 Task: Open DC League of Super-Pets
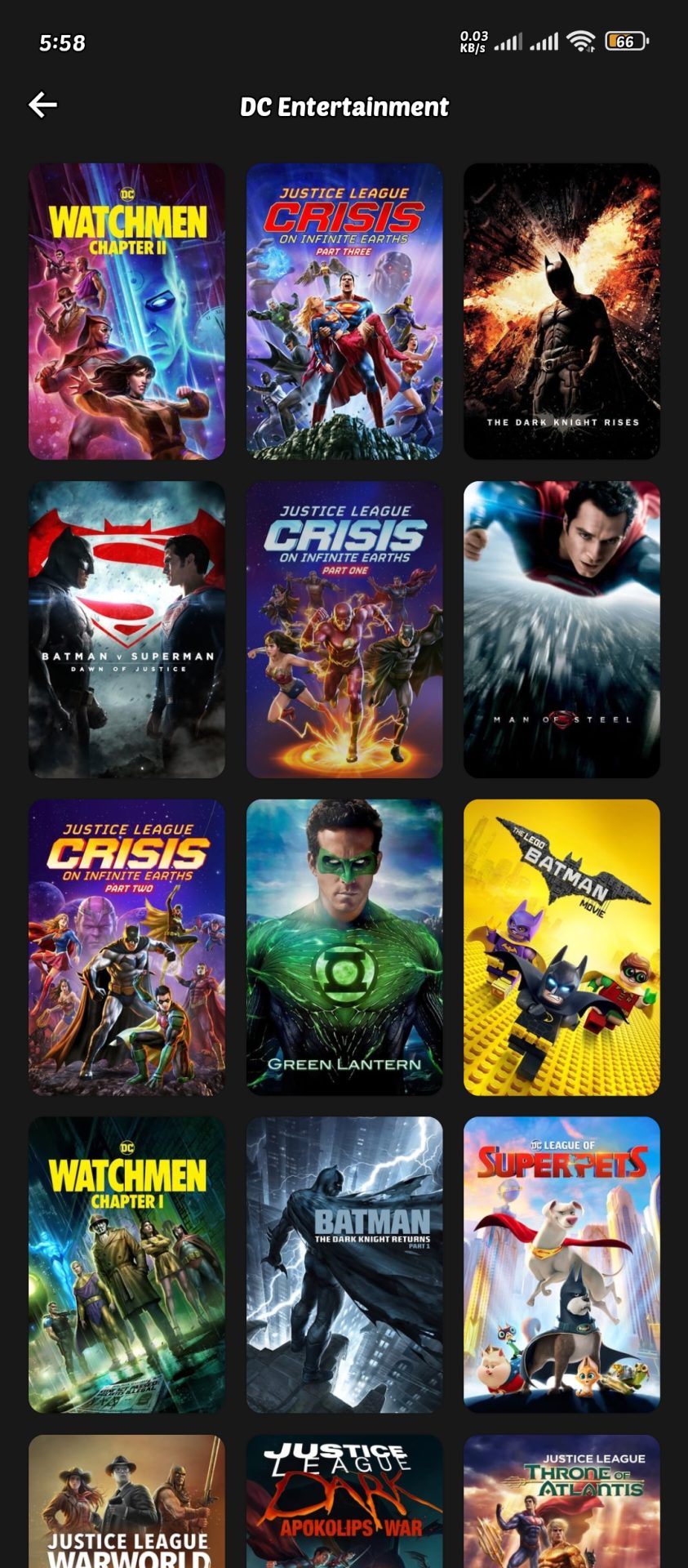click(561, 1264)
